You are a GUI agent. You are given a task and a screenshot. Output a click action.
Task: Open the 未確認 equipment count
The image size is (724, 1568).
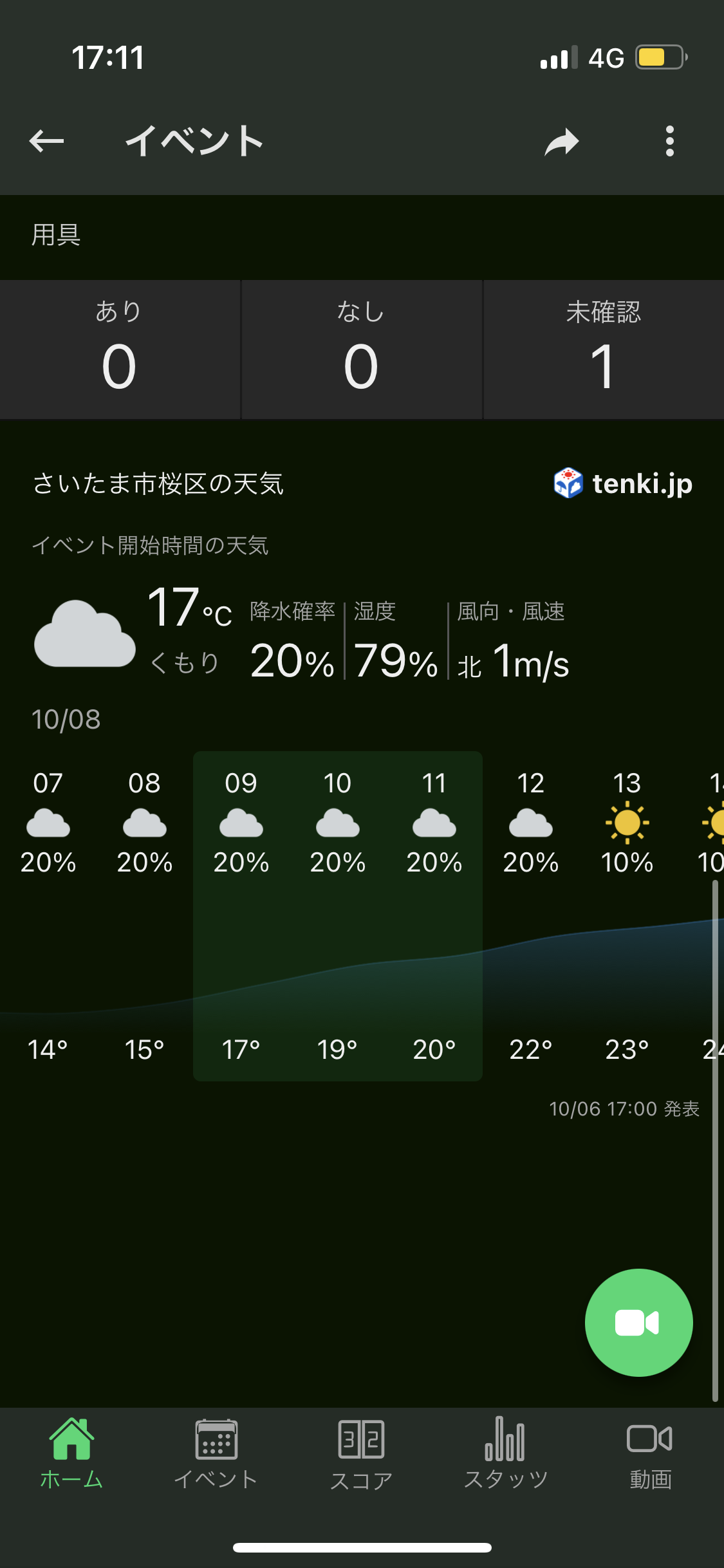click(x=604, y=350)
